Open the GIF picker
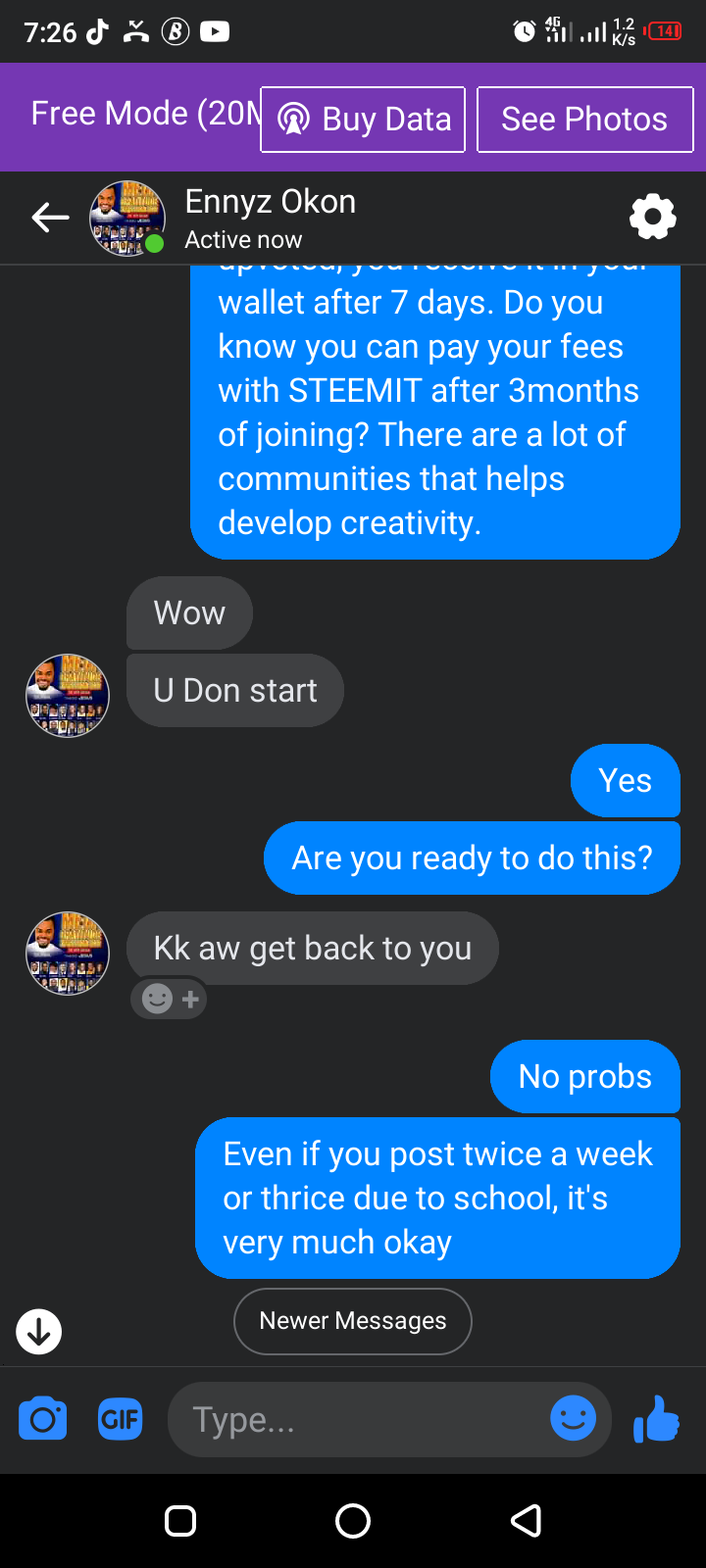This screenshot has height=1568, width=706. 120,1419
